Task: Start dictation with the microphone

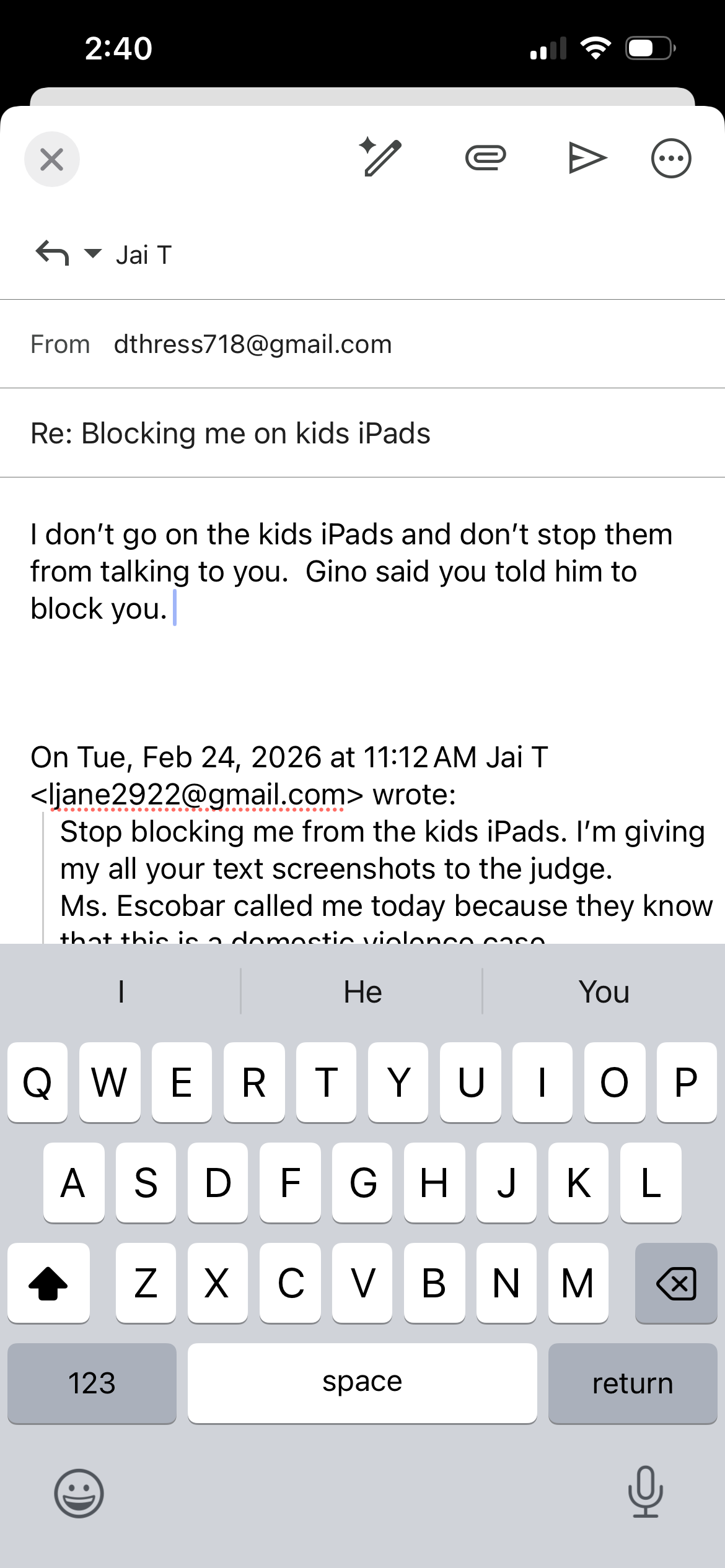Action: (x=645, y=1492)
